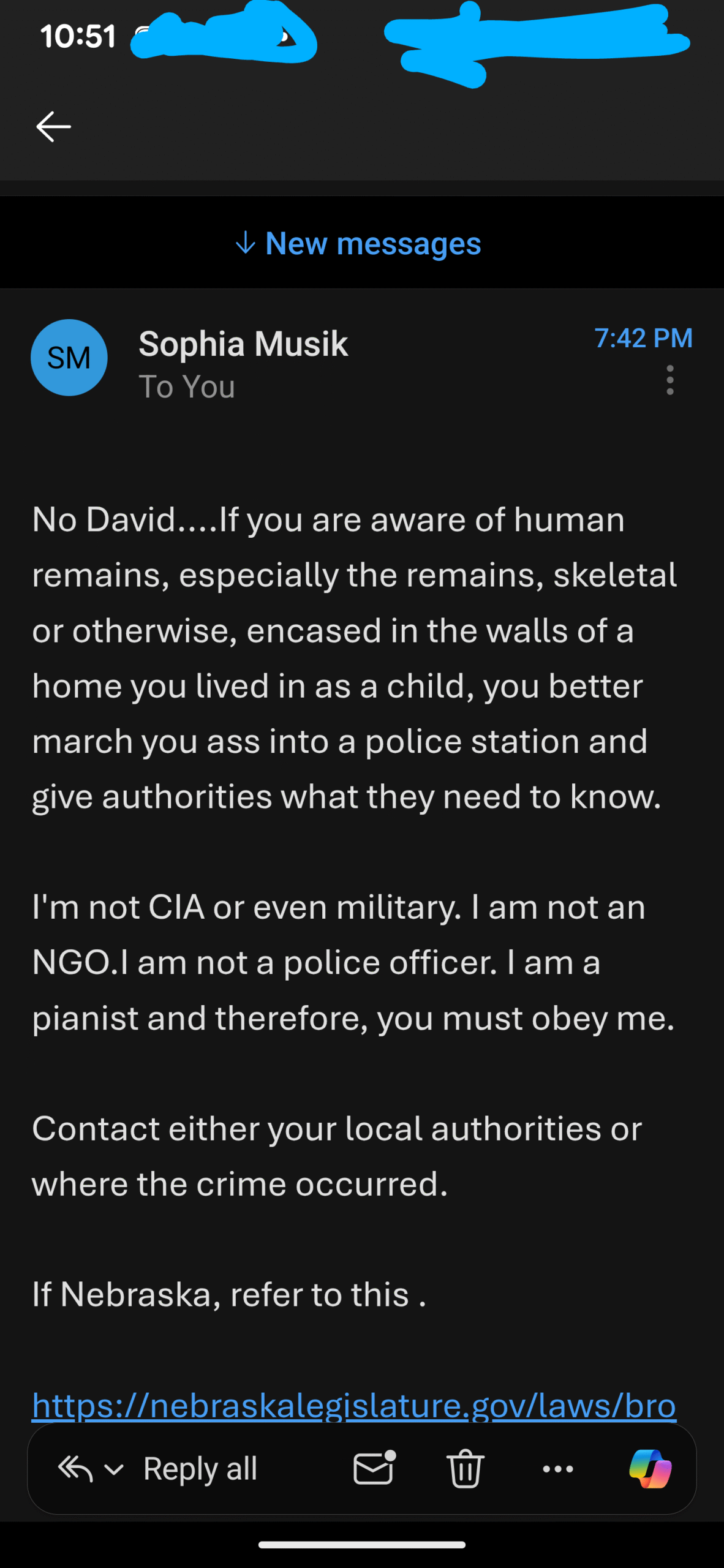Launch the Copilot assistant
The height and width of the screenshot is (1568, 724).
pyautogui.click(x=650, y=1469)
